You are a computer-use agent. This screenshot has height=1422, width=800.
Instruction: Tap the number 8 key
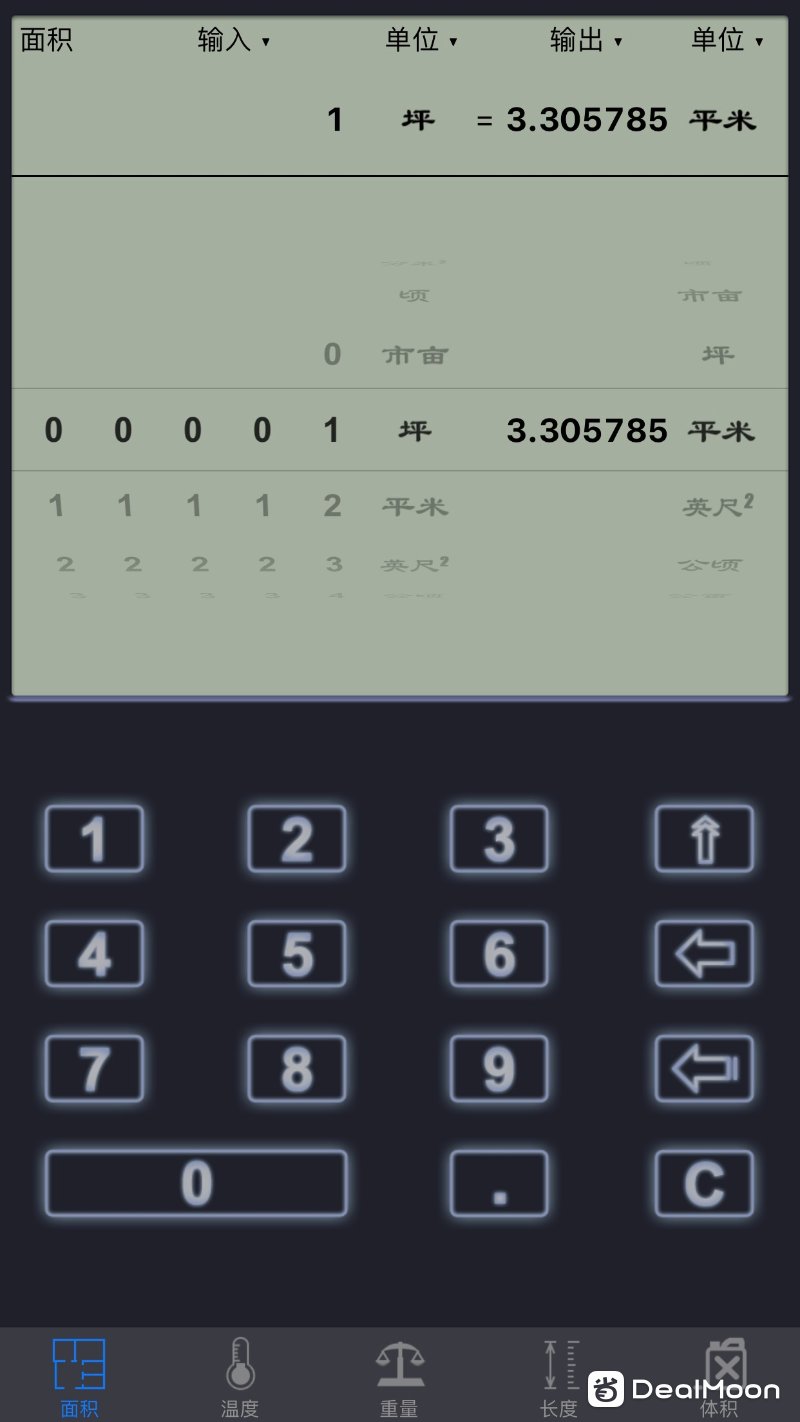coord(297,1069)
